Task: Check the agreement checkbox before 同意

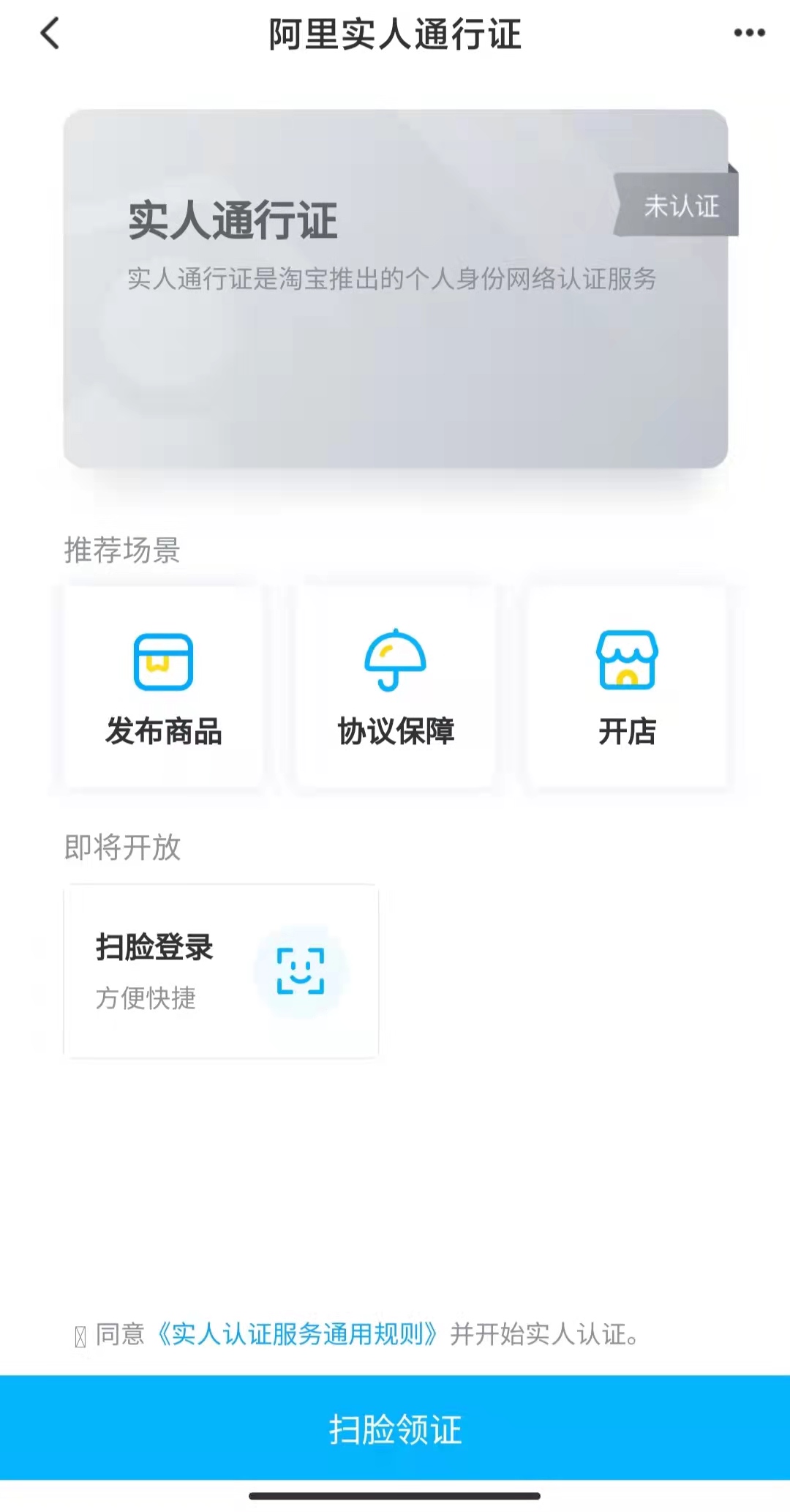Action: click(x=80, y=1337)
